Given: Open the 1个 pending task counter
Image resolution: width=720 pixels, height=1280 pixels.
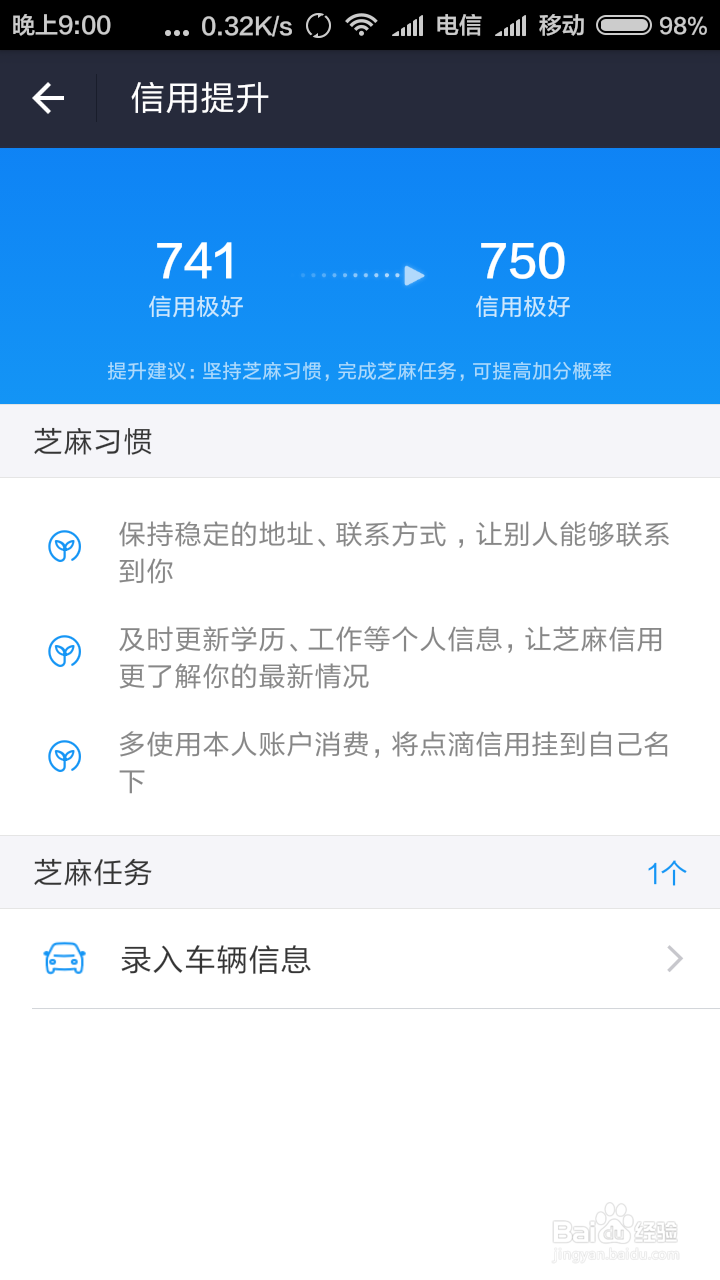Looking at the screenshot, I should (666, 872).
